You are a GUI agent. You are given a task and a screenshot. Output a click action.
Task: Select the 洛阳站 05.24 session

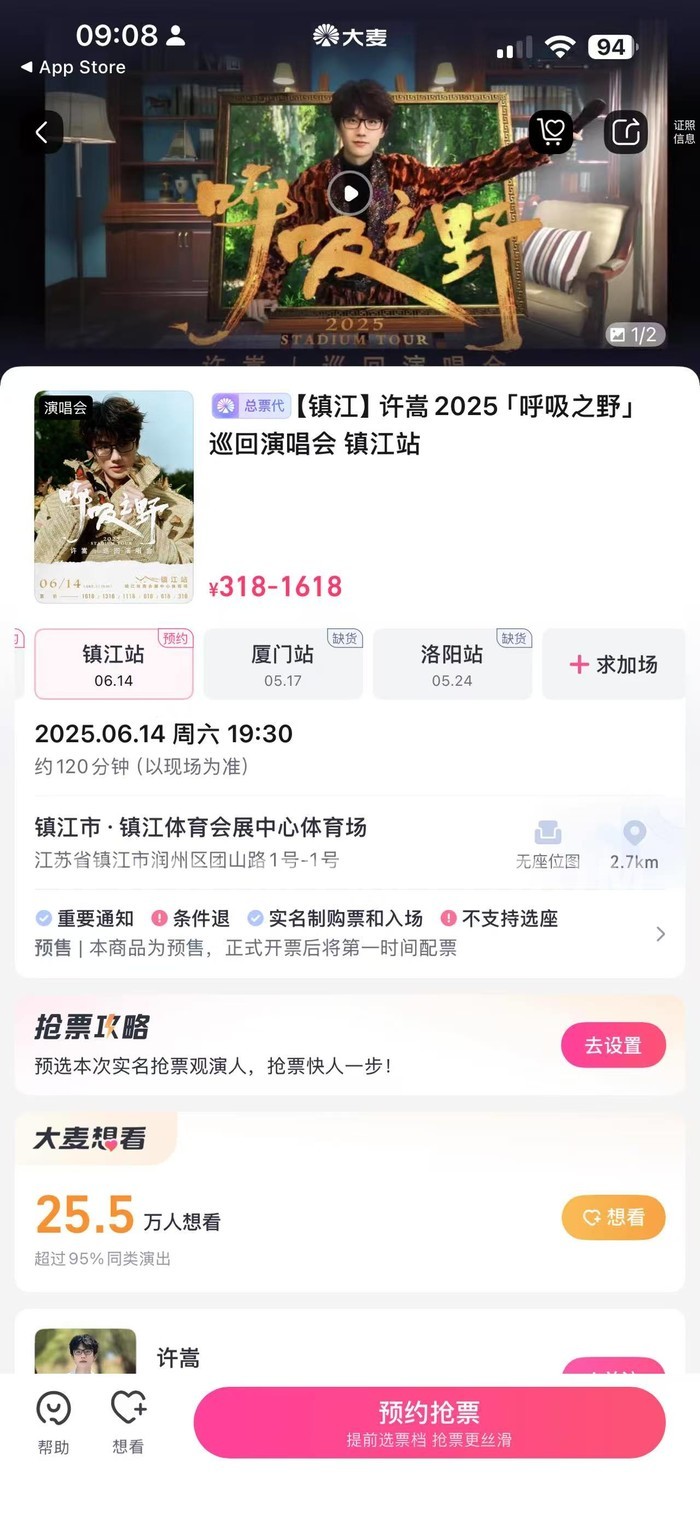pos(452,664)
